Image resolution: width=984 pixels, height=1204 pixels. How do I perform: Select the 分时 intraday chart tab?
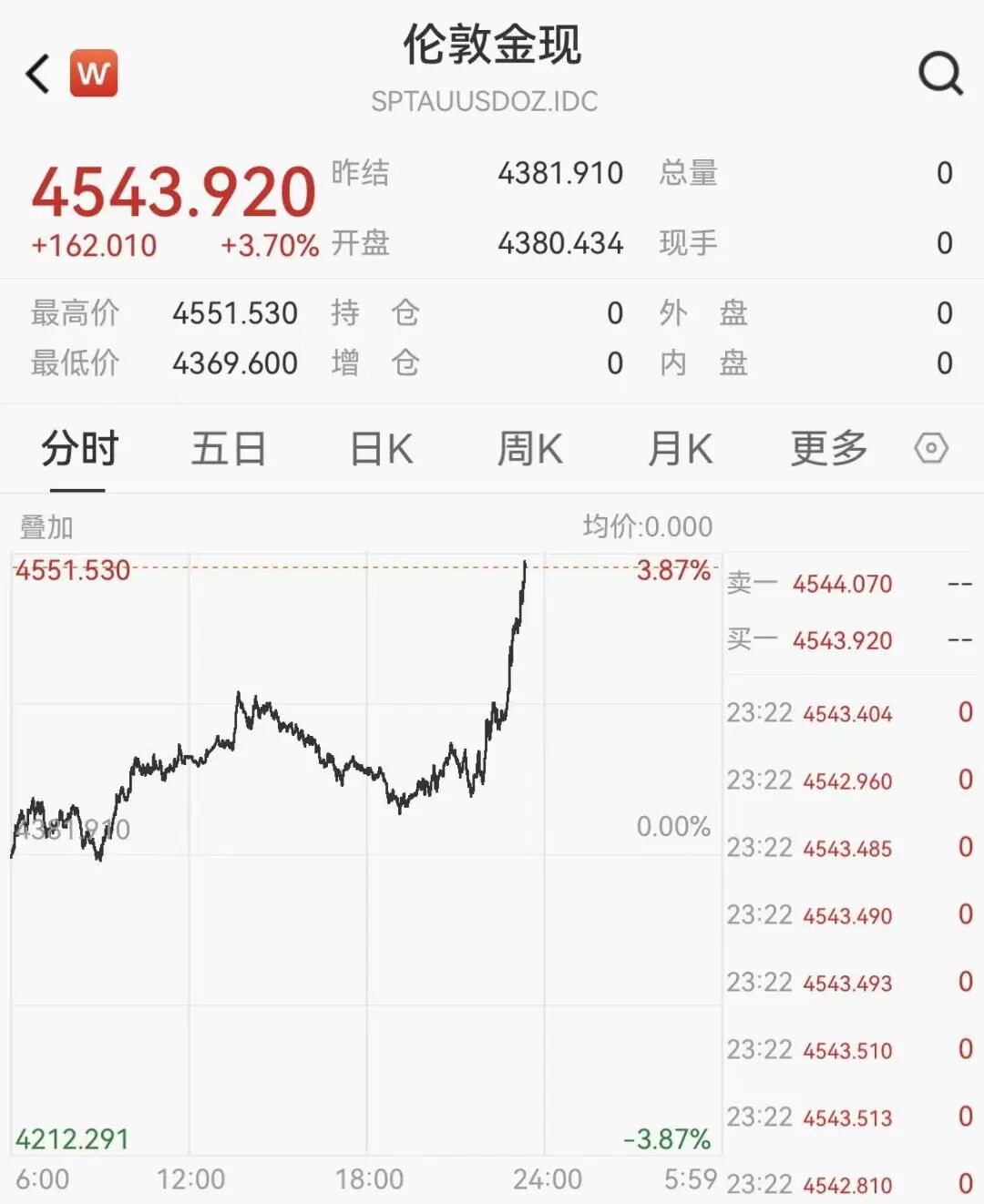79,449
